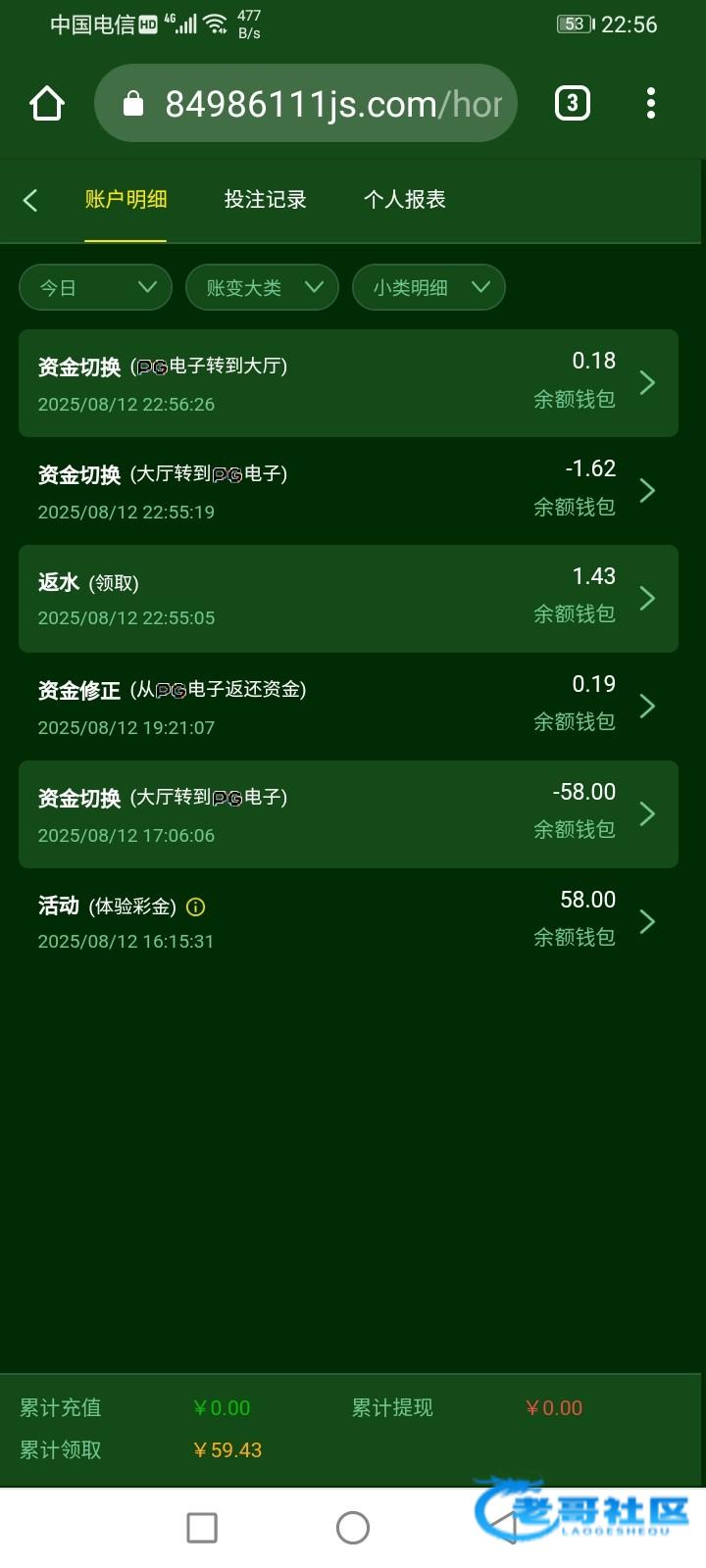706x1568 pixels.
Task: Open recent apps with the square button
Action: click(x=202, y=1527)
